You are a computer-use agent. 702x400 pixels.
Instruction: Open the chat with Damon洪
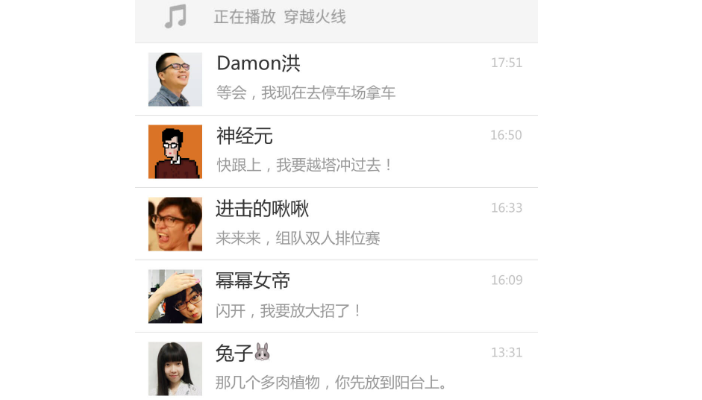point(336,78)
